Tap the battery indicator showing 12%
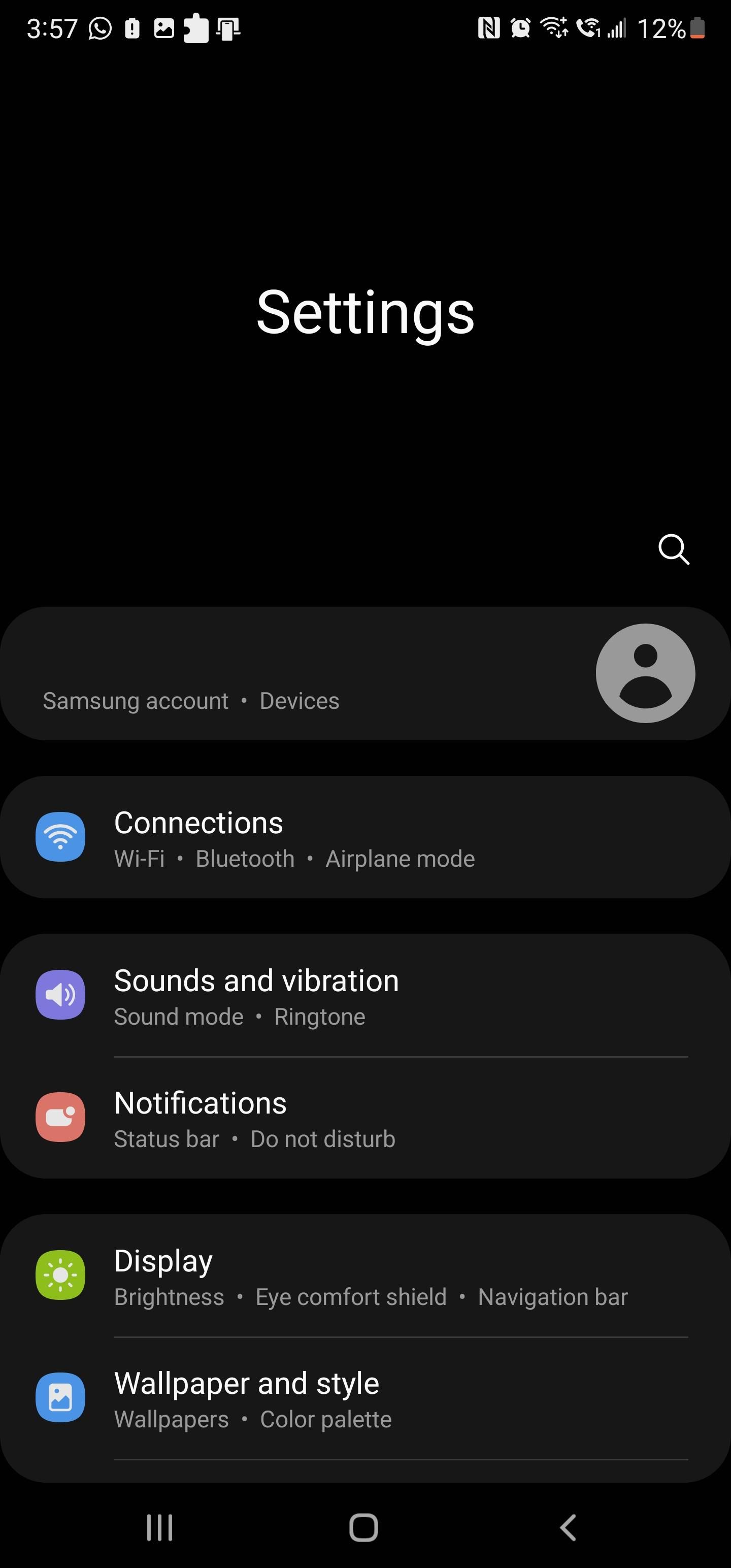Viewport: 731px width, 1568px height. tap(670, 29)
